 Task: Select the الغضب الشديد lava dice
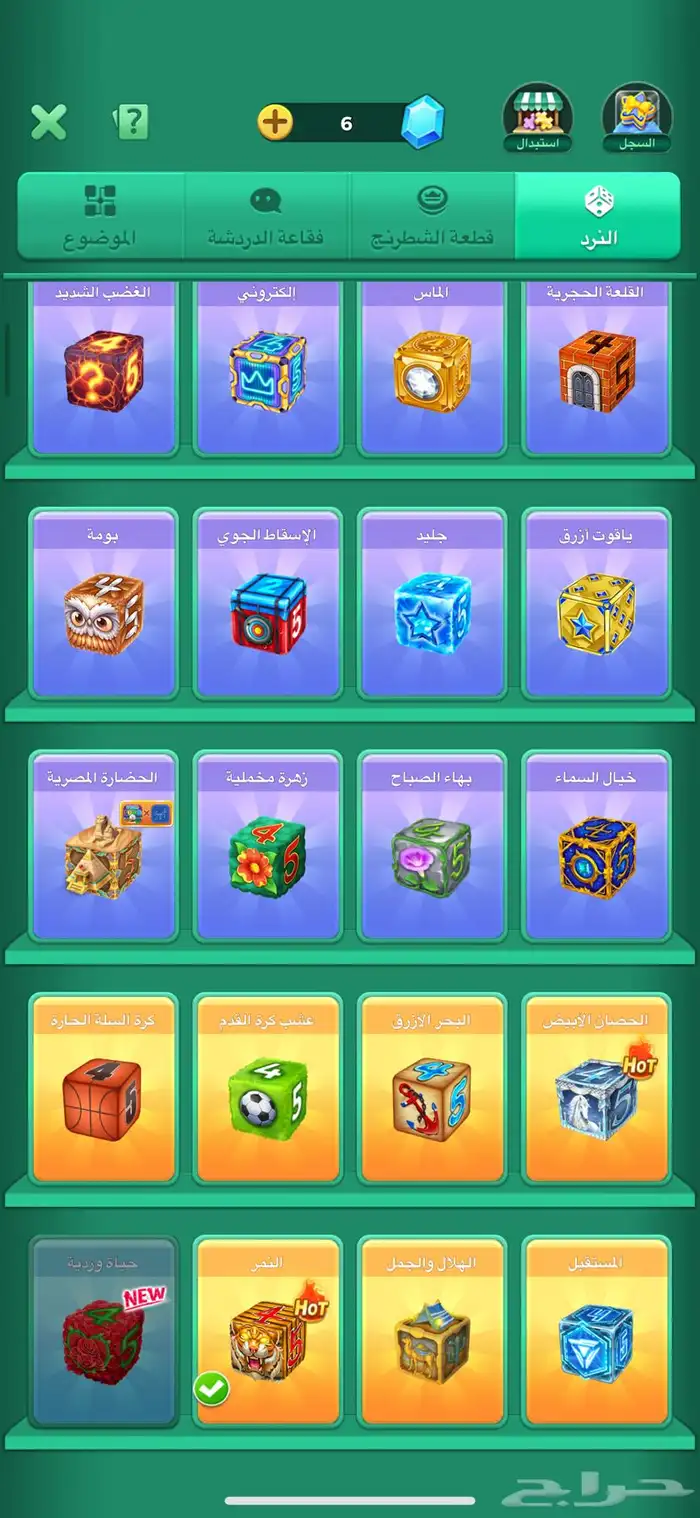tap(104, 368)
